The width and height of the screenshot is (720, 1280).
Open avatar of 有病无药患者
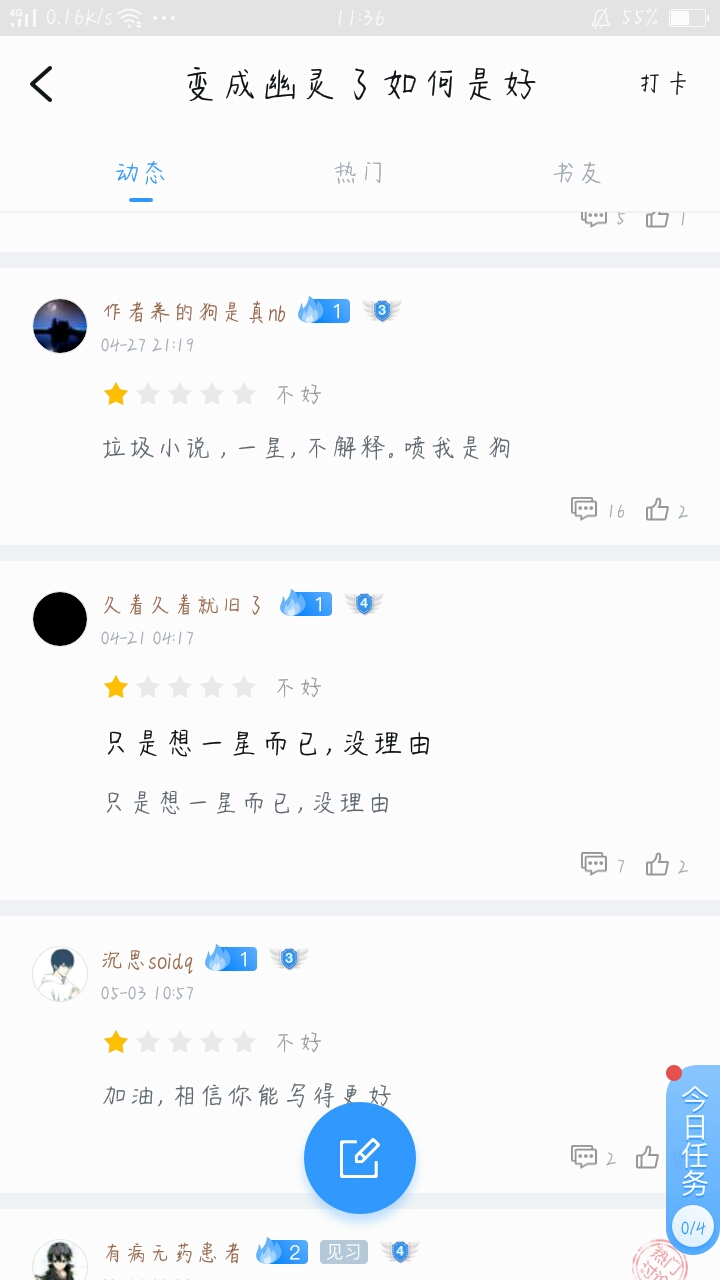pos(60,1260)
